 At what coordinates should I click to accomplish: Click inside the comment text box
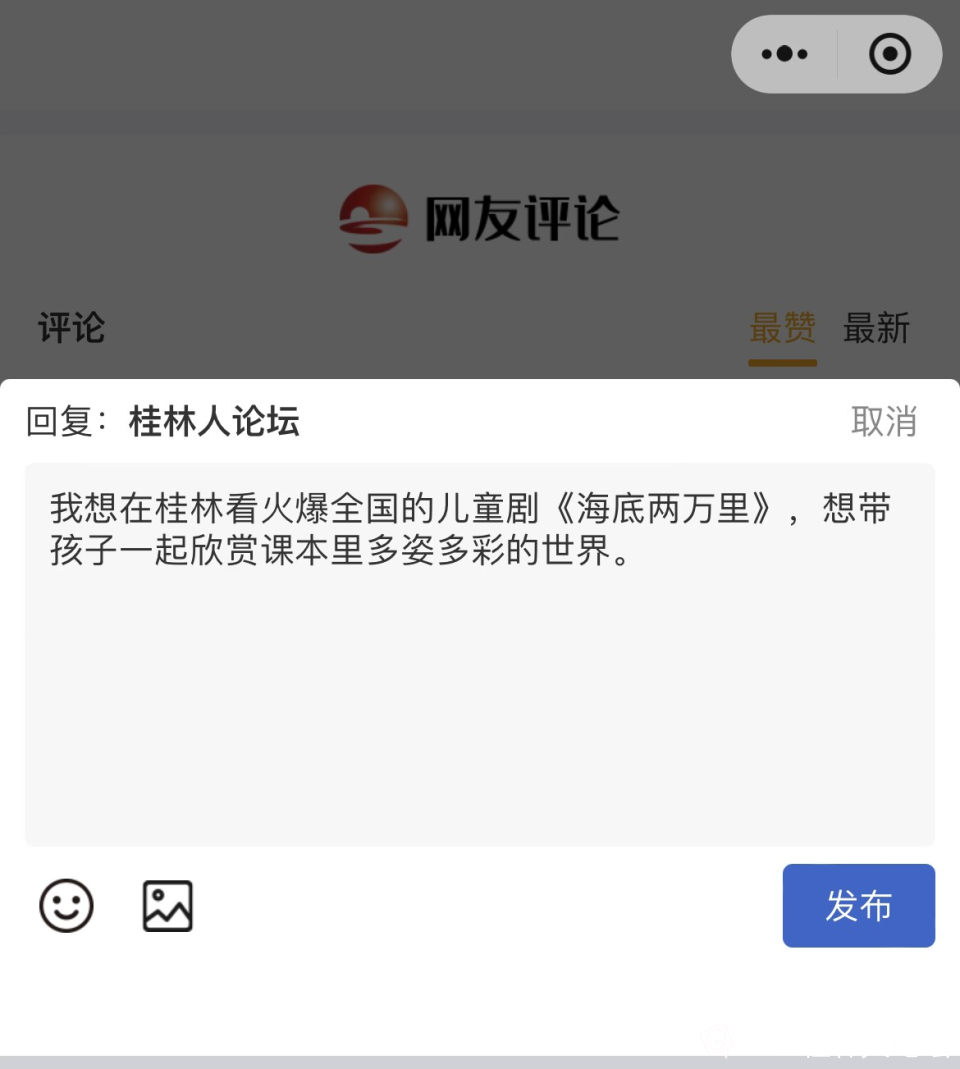point(480,650)
